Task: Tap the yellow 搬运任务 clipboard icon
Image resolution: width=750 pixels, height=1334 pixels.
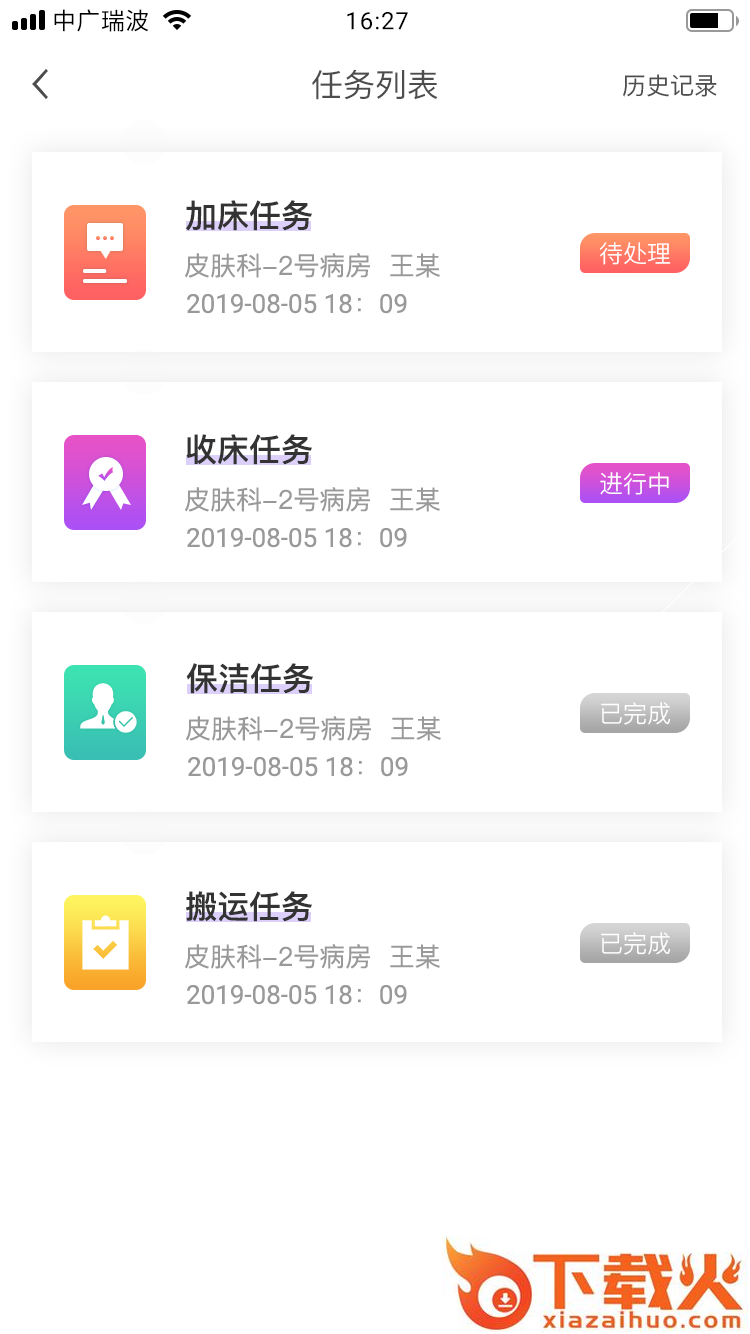Action: (x=105, y=942)
